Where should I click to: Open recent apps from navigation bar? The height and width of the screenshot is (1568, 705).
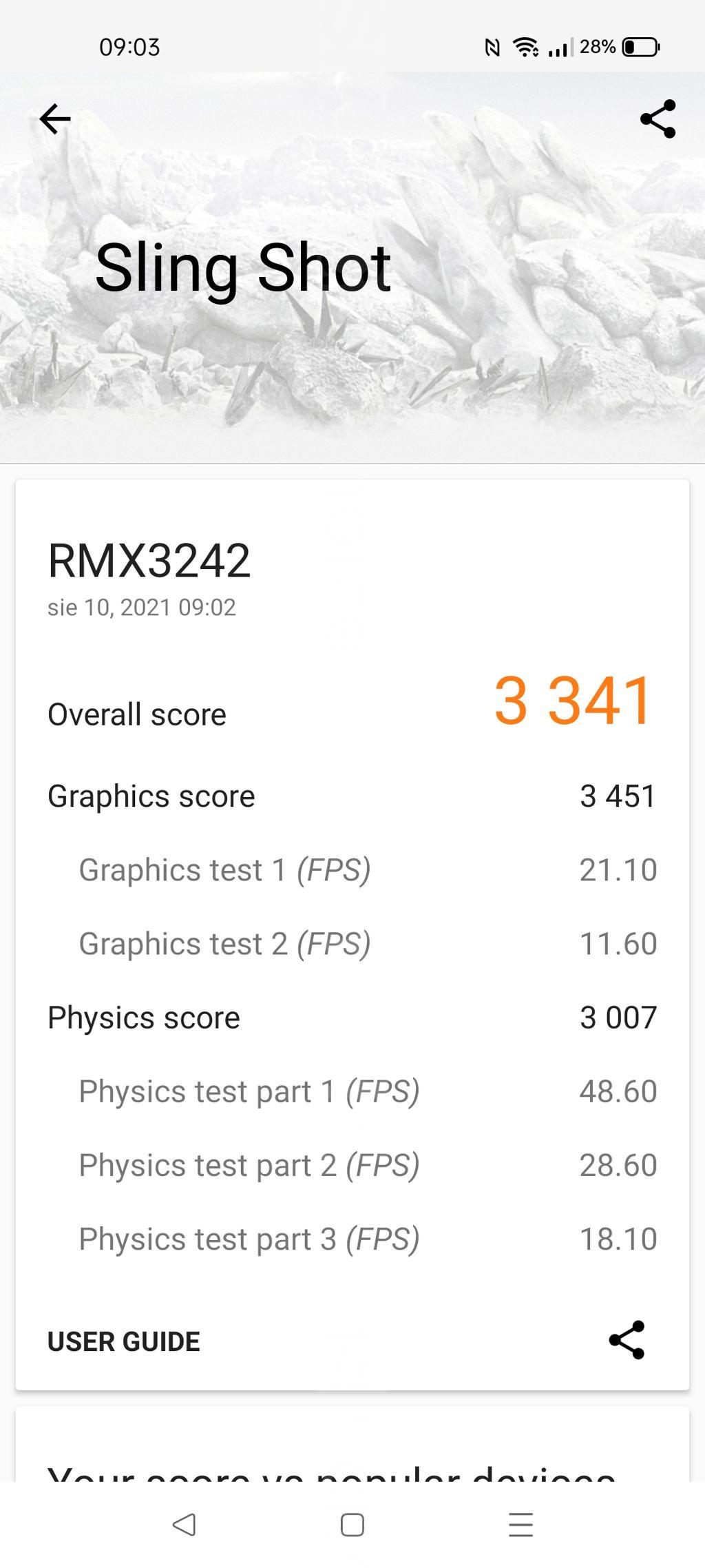(x=521, y=1525)
